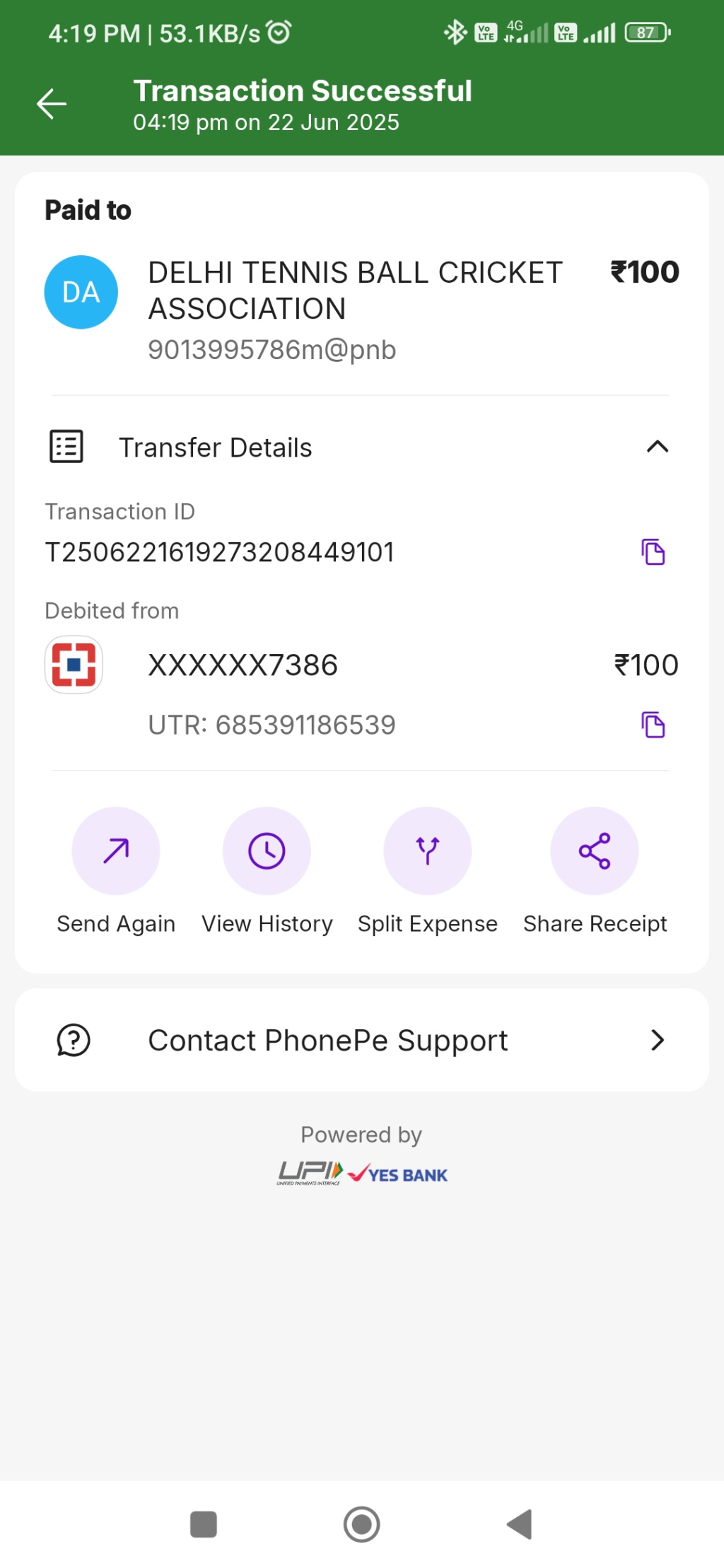Image resolution: width=724 pixels, height=1568 pixels.
Task: Tap Send Again to repeat payment
Action: click(116, 850)
